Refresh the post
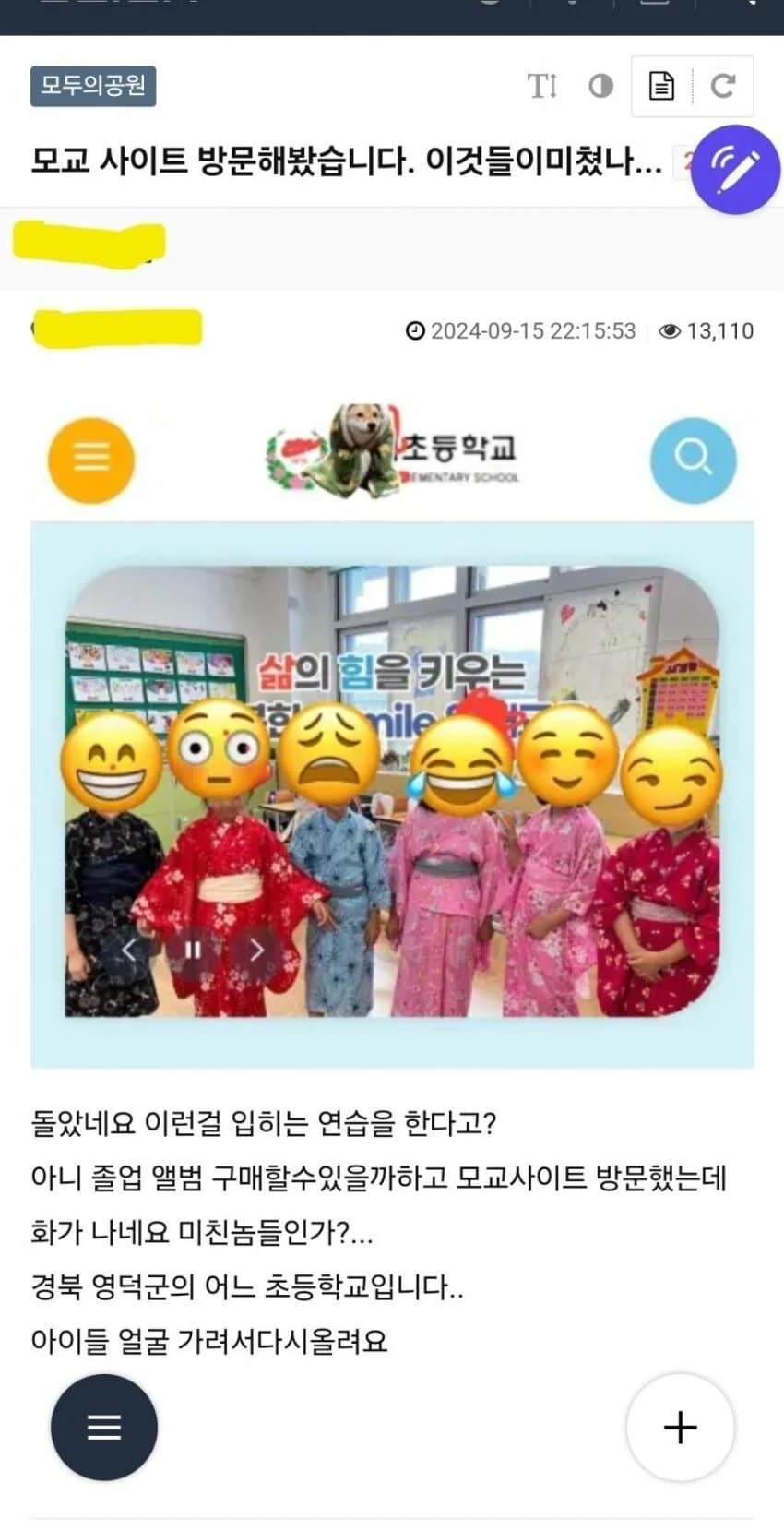 (x=722, y=87)
